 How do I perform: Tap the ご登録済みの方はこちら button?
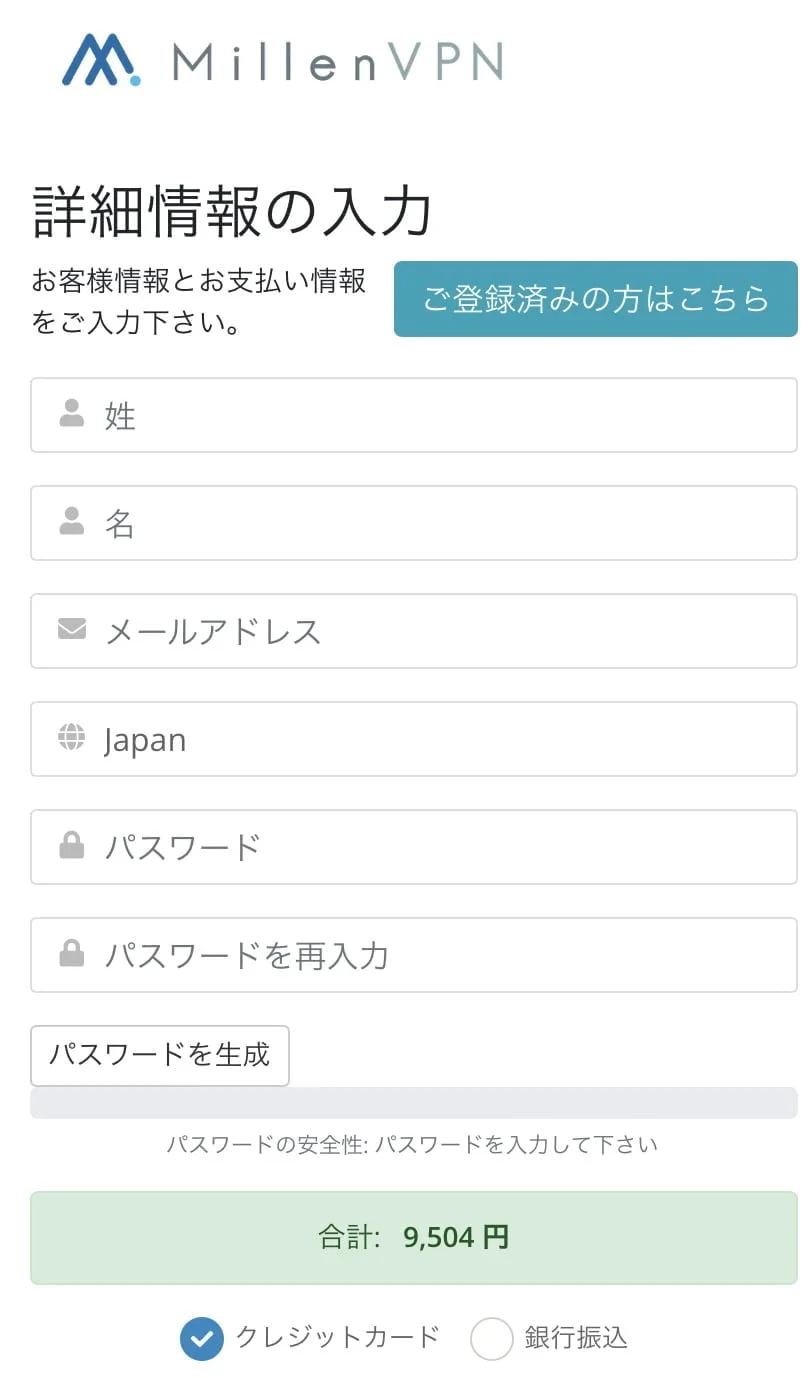pyautogui.click(x=595, y=299)
